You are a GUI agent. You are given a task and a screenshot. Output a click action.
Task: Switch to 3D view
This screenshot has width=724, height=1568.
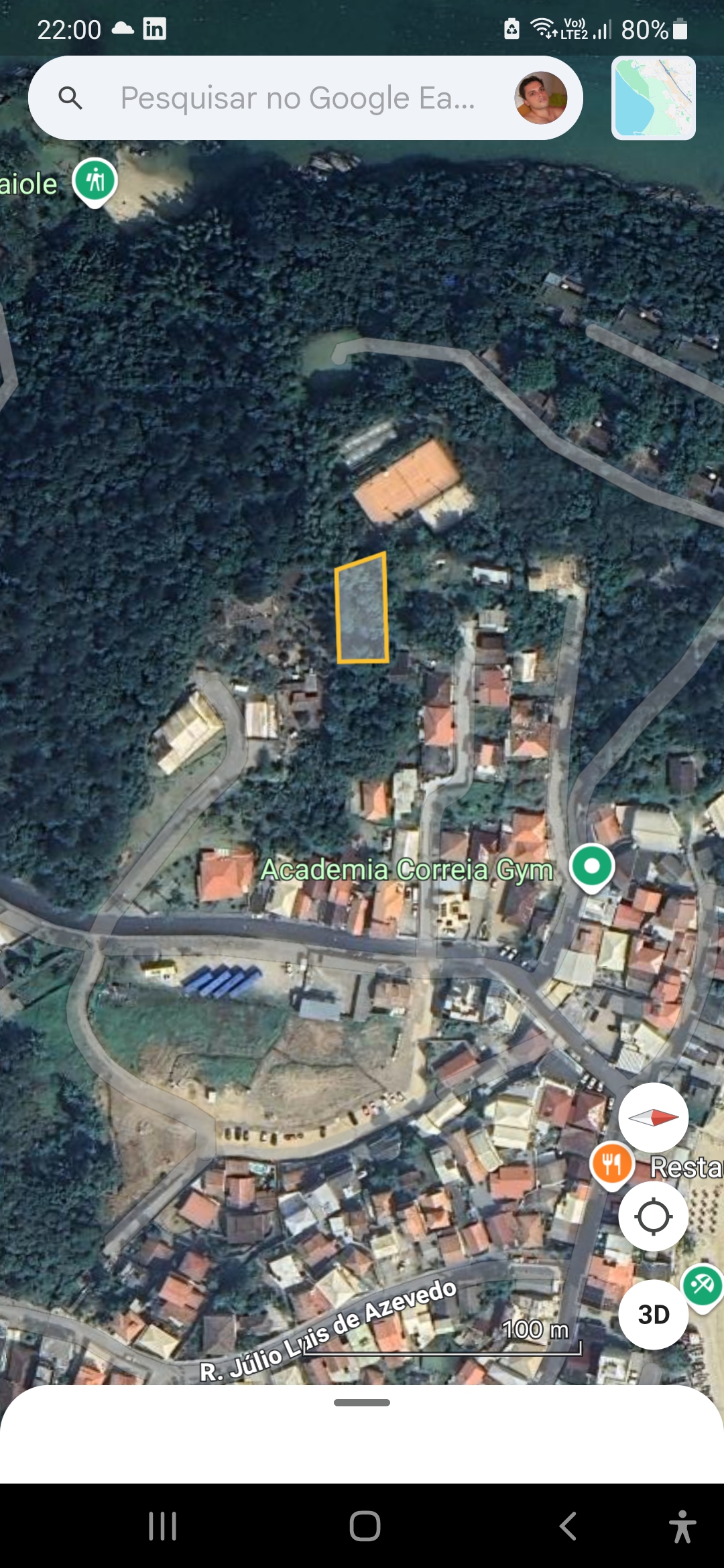point(653,1314)
